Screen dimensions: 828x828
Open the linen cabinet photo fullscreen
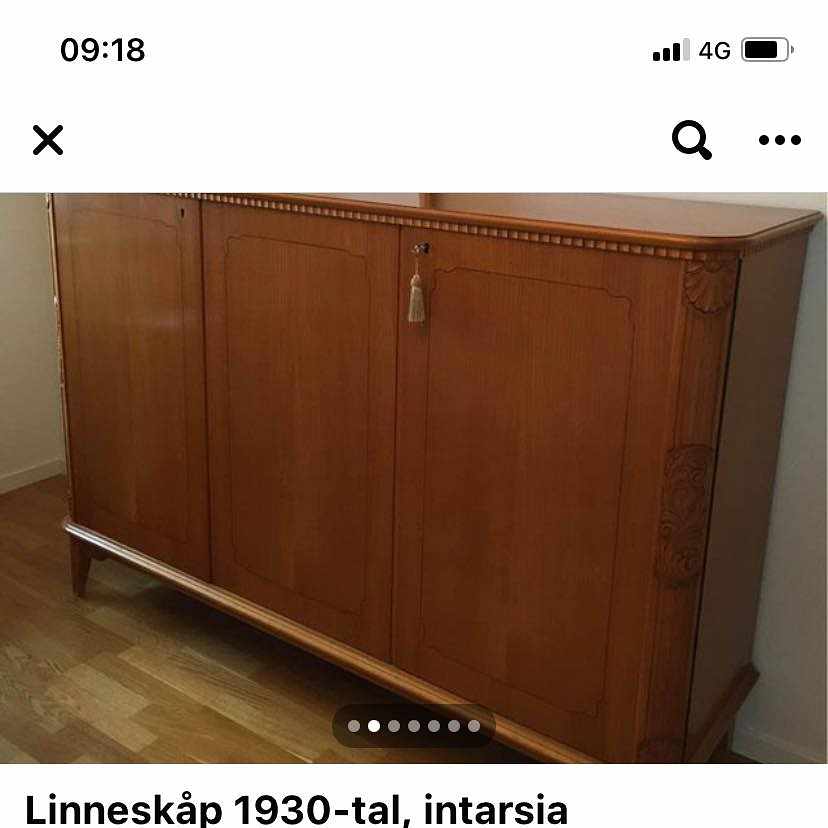(x=414, y=450)
